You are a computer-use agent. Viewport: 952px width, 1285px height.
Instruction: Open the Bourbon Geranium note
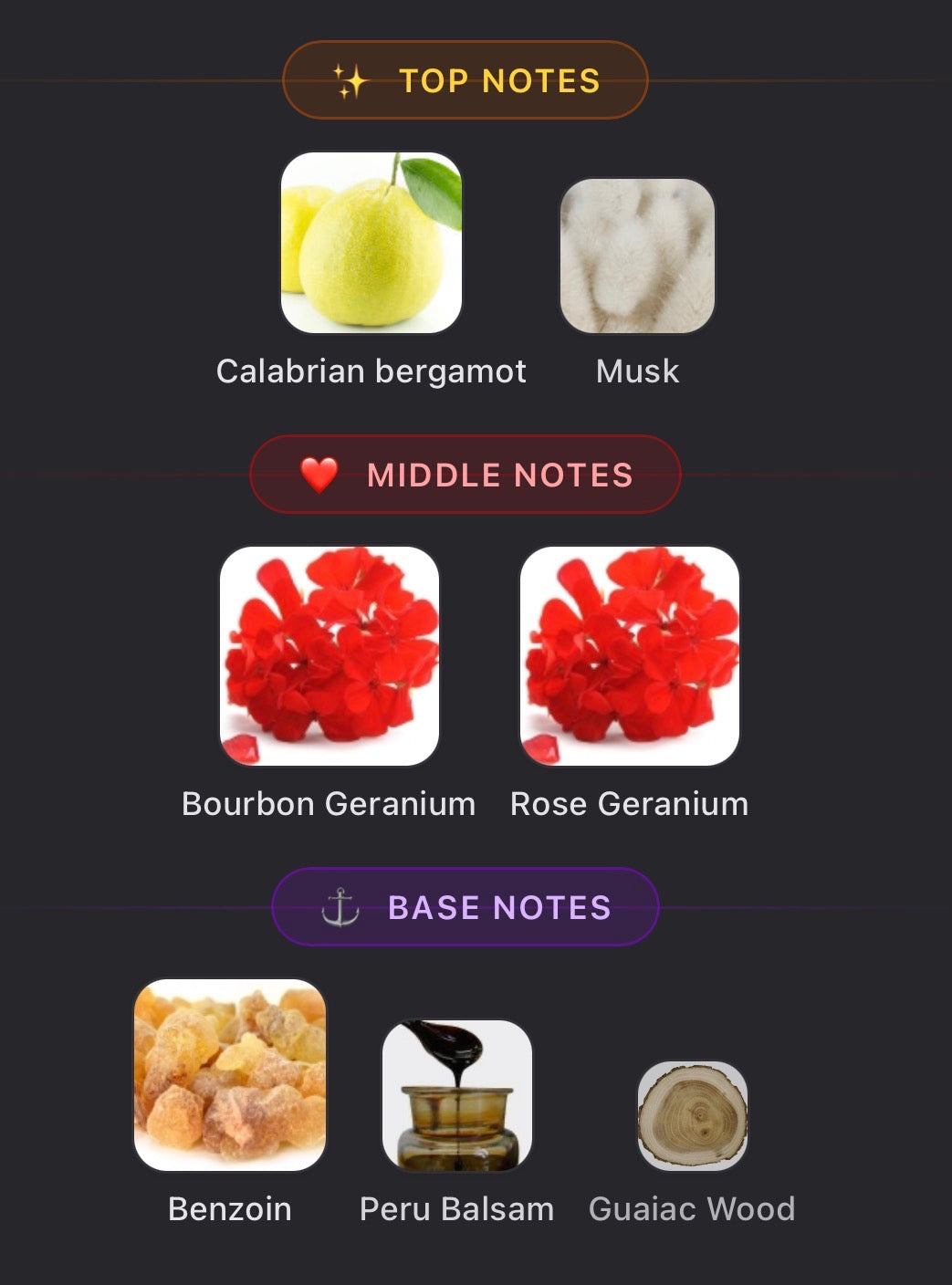[330, 656]
